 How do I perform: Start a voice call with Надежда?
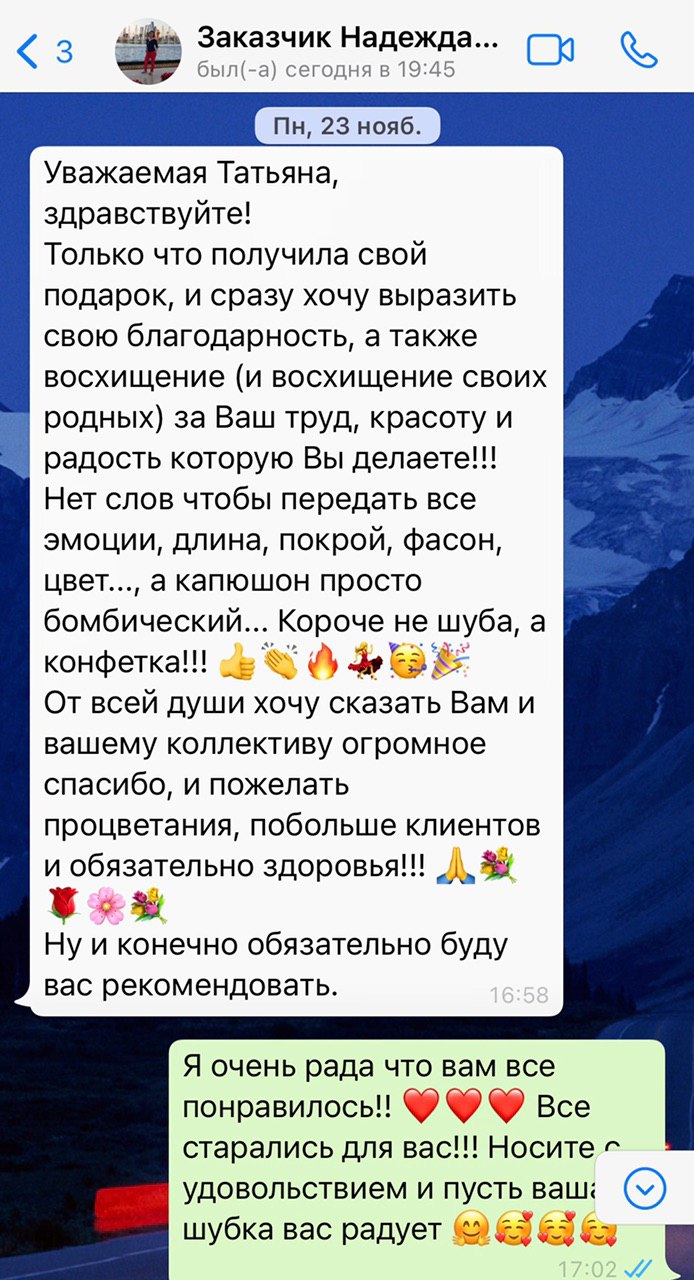tap(637, 49)
